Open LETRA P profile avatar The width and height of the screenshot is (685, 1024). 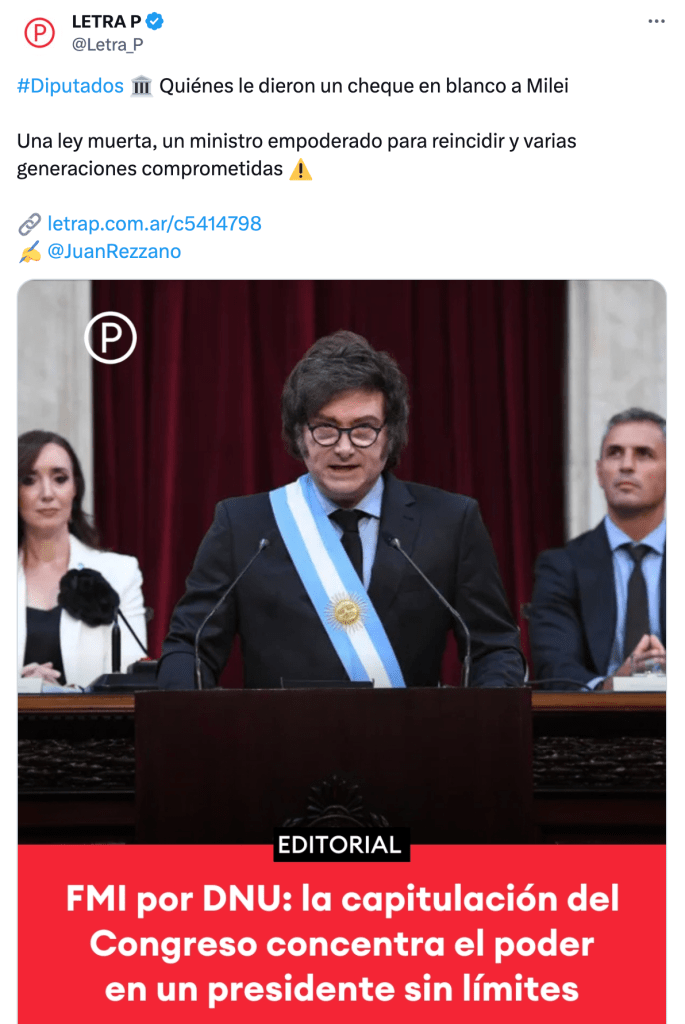tap(39, 33)
